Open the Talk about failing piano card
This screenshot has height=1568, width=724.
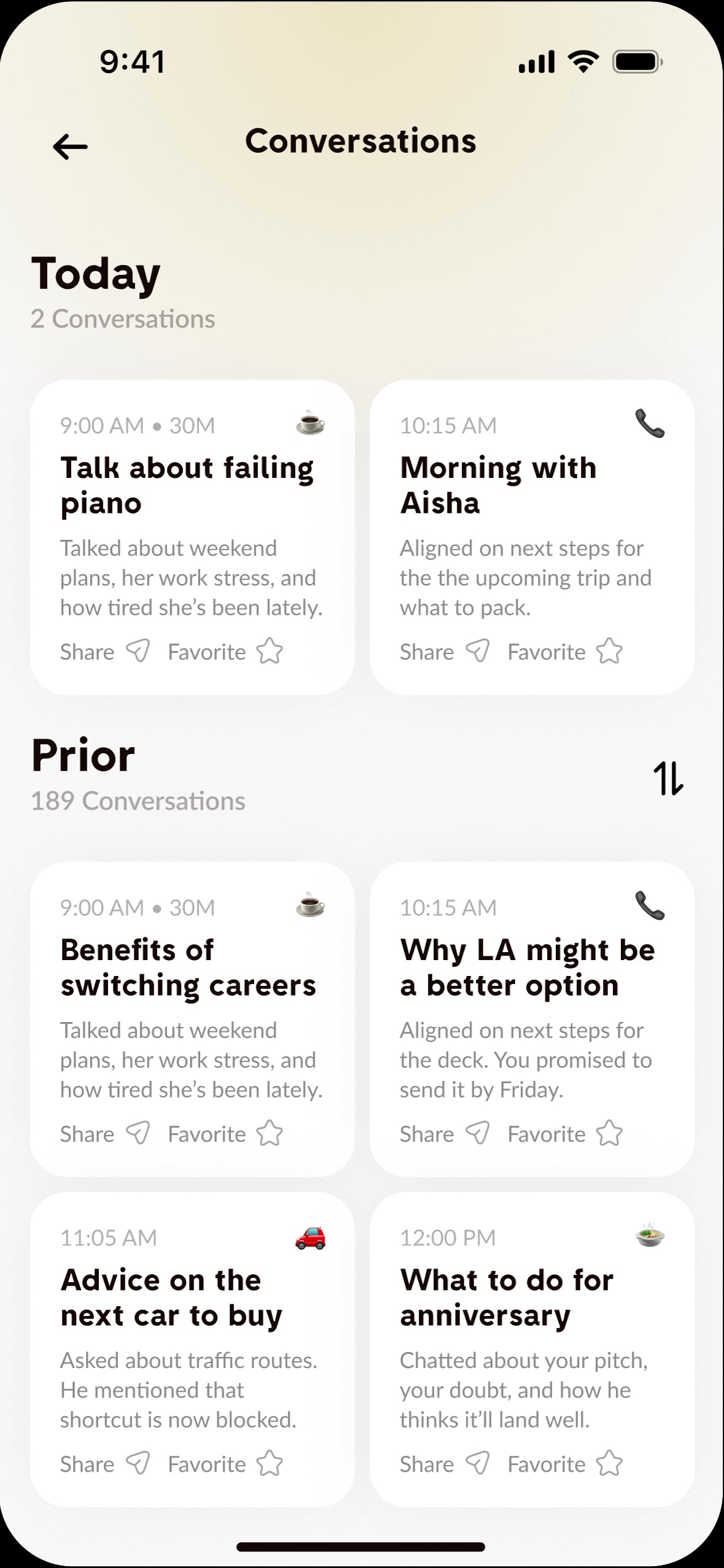click(187, 485)
